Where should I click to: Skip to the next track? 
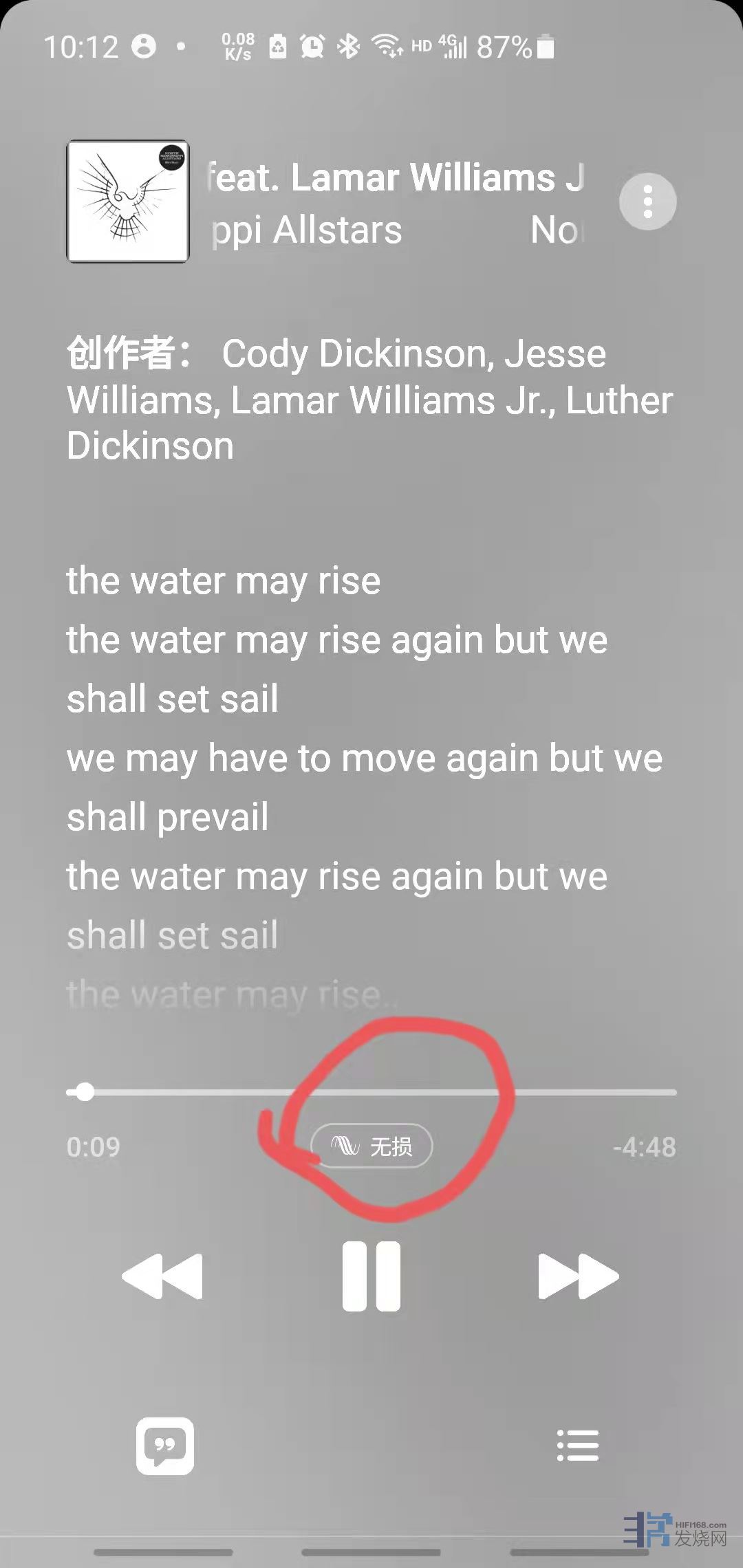click(578, 1276)
